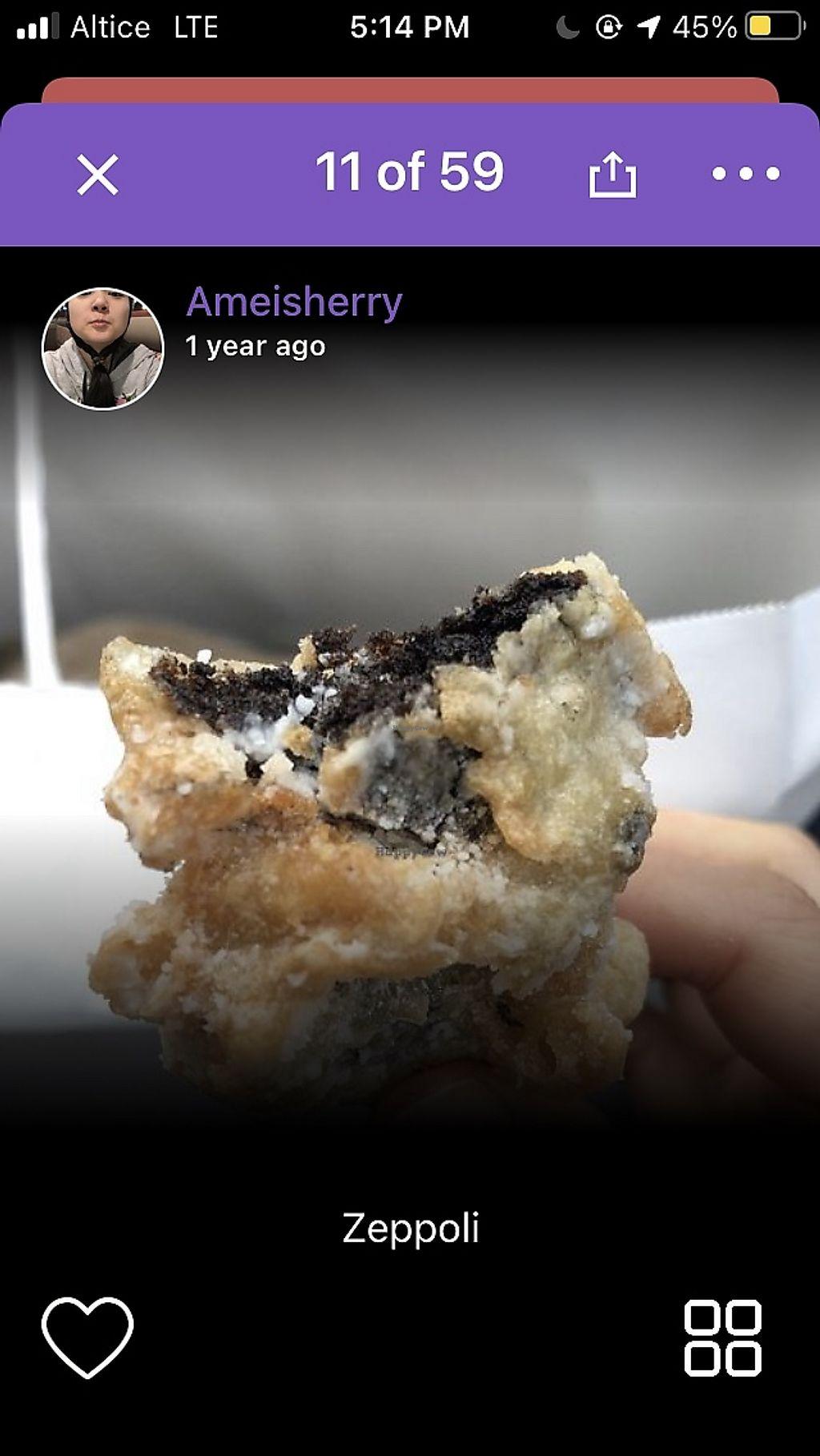The height and width of the screenshot is (1456, 820).
Task: Open the photo grid view
Action: point(722,1337)
